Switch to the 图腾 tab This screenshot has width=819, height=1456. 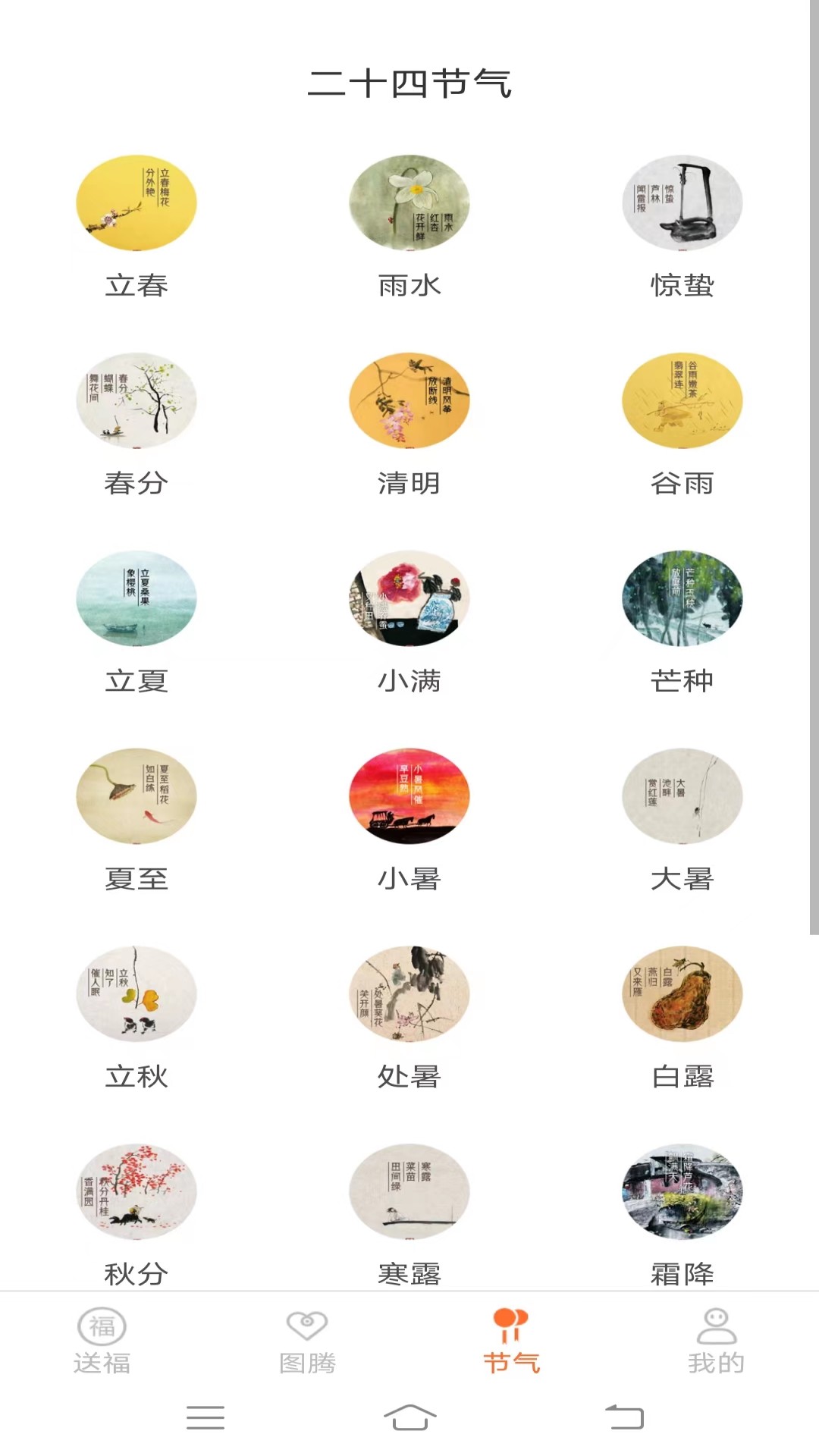click(x=307, y=1341)
